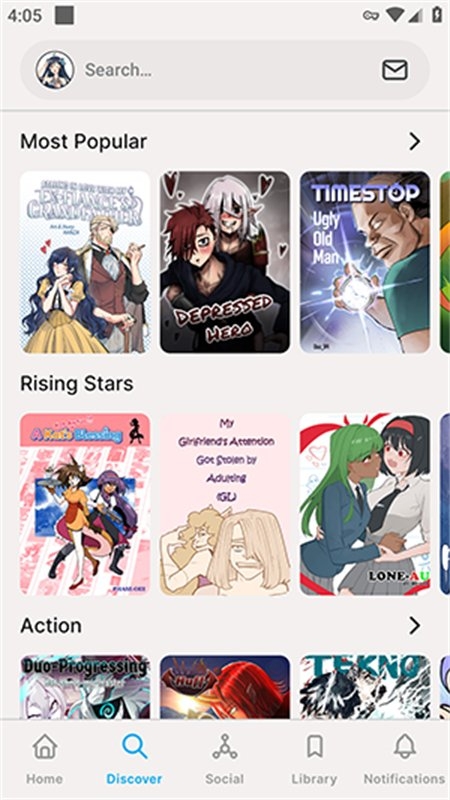Select the Discover tab
The height and width of the screenshot is (800, 450).
134,760
